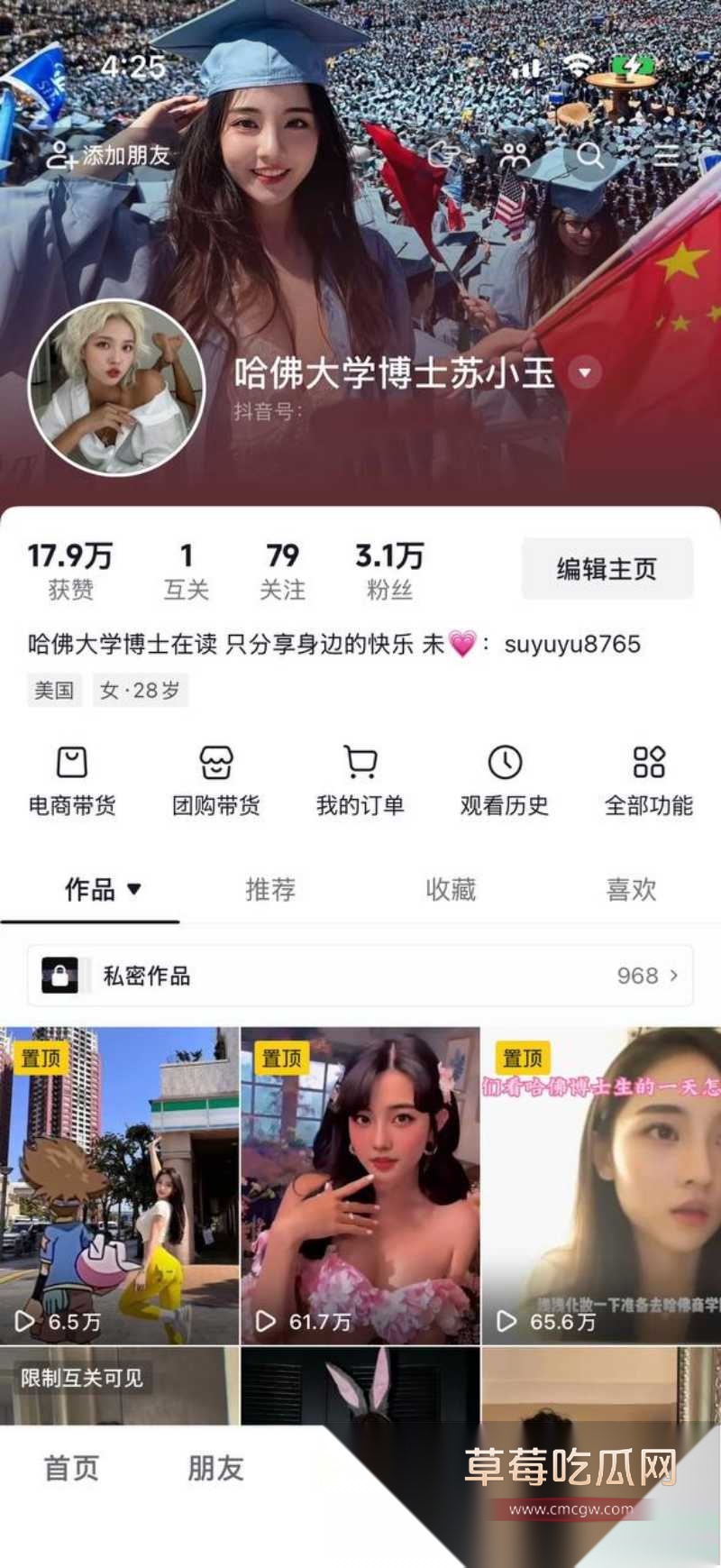Open the three-line menu icon
This screenshot has width=721, height=1568.
click(x=666, y=156)
